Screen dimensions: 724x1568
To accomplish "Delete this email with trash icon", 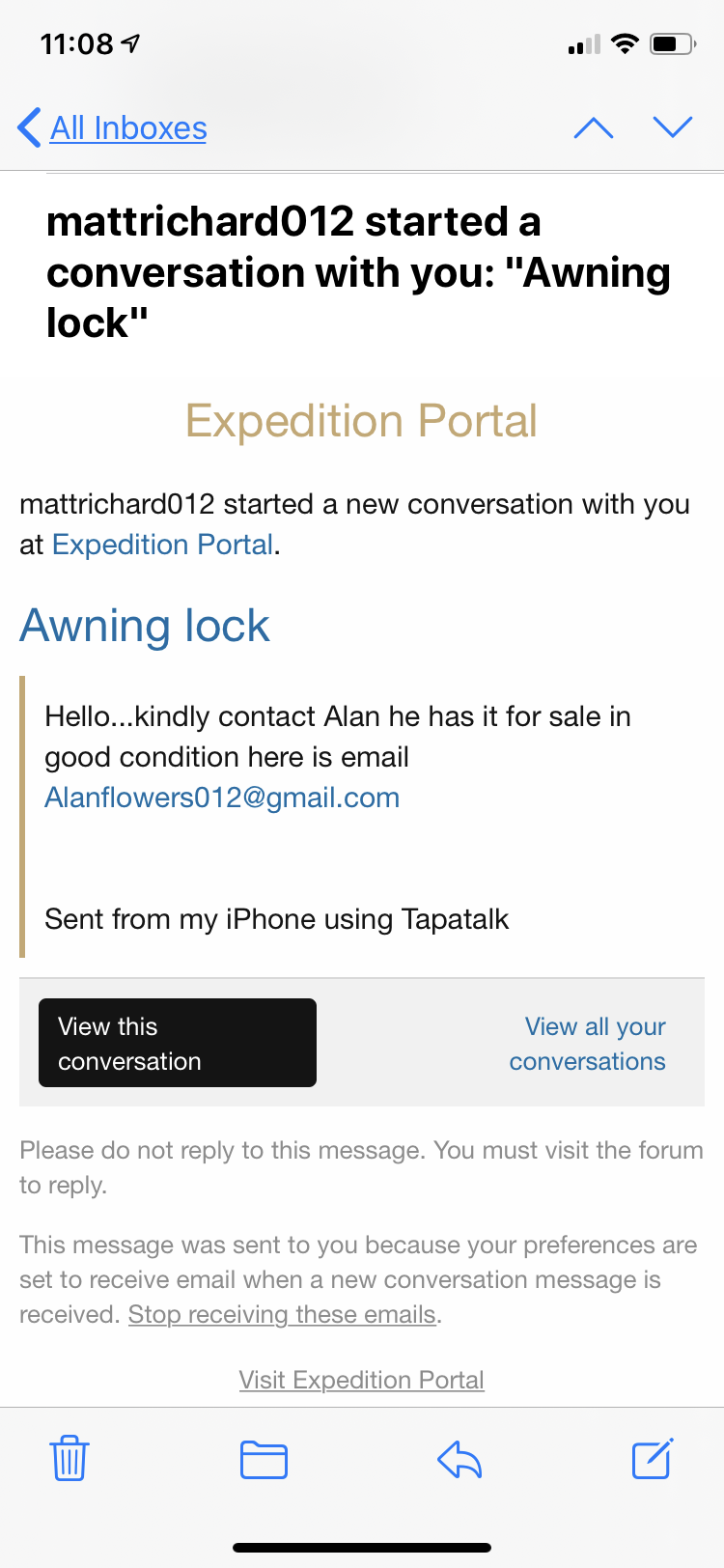I will click(x=70, y=1458).
